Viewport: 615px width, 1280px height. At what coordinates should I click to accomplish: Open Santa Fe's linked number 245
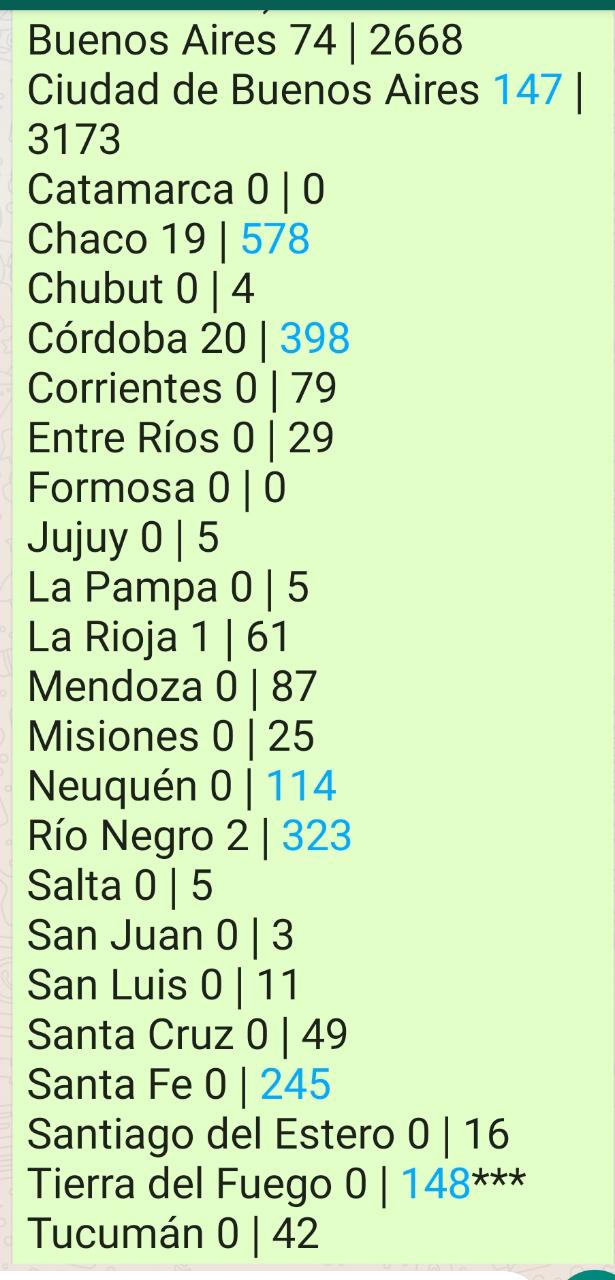coord(295,1085)
